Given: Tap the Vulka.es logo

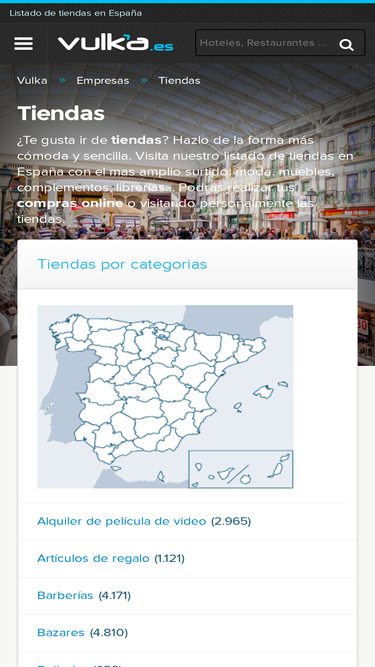Looking at the screenshot, I should [x=116, y=43].
